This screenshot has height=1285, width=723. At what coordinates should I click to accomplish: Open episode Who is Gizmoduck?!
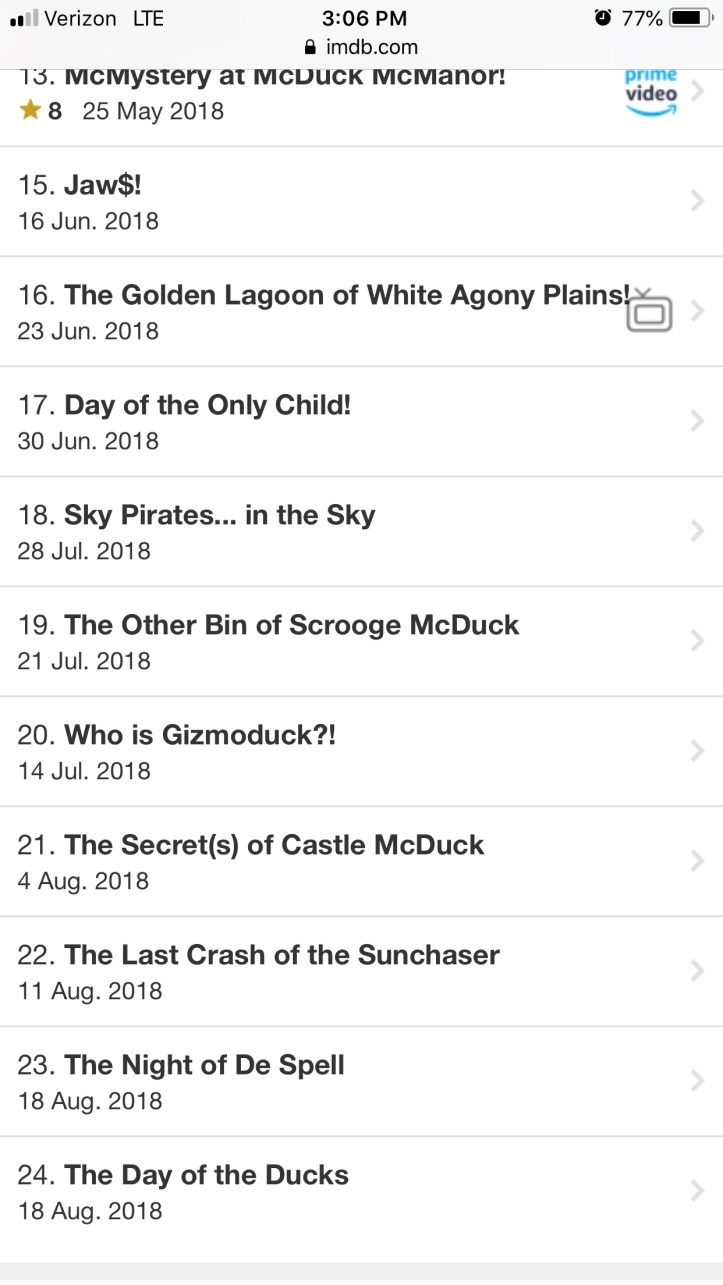click(200, 736)
